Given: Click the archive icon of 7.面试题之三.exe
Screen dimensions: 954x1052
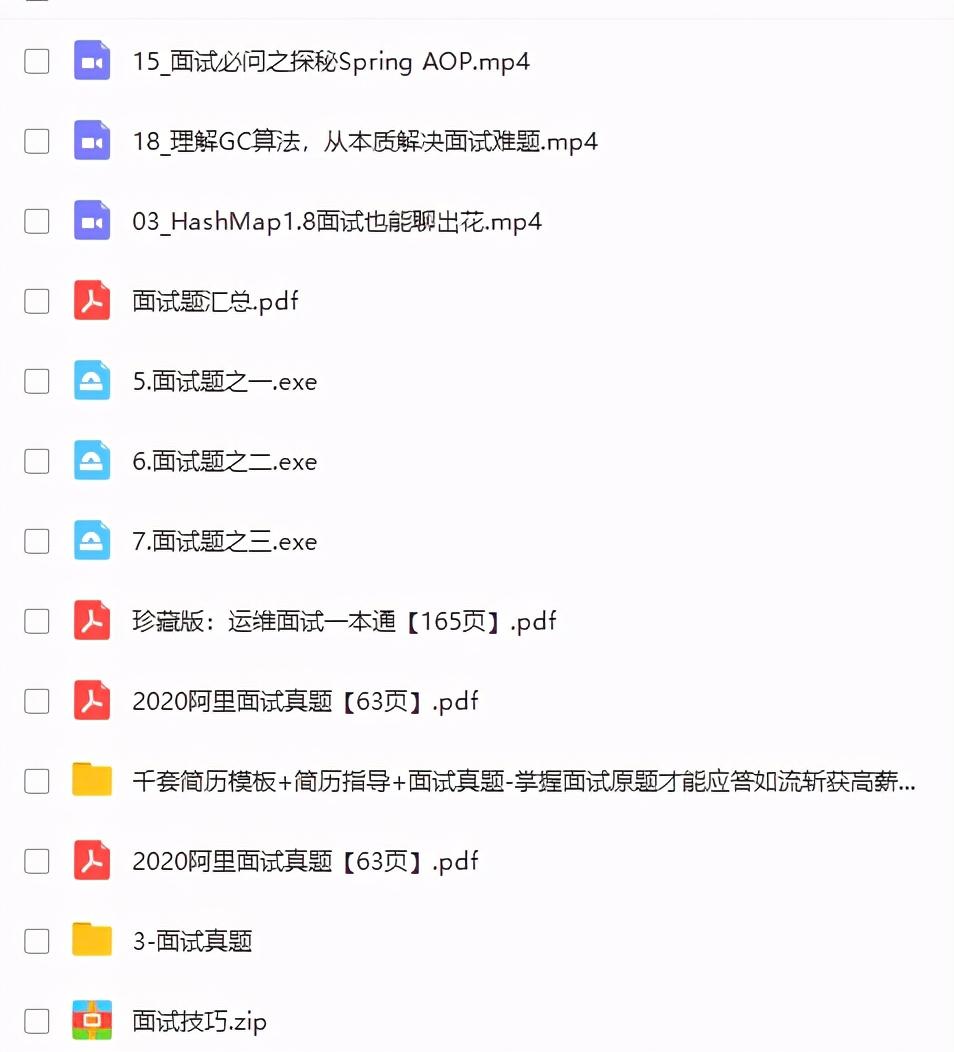Looking at the screenshot, I should (91, 541).
